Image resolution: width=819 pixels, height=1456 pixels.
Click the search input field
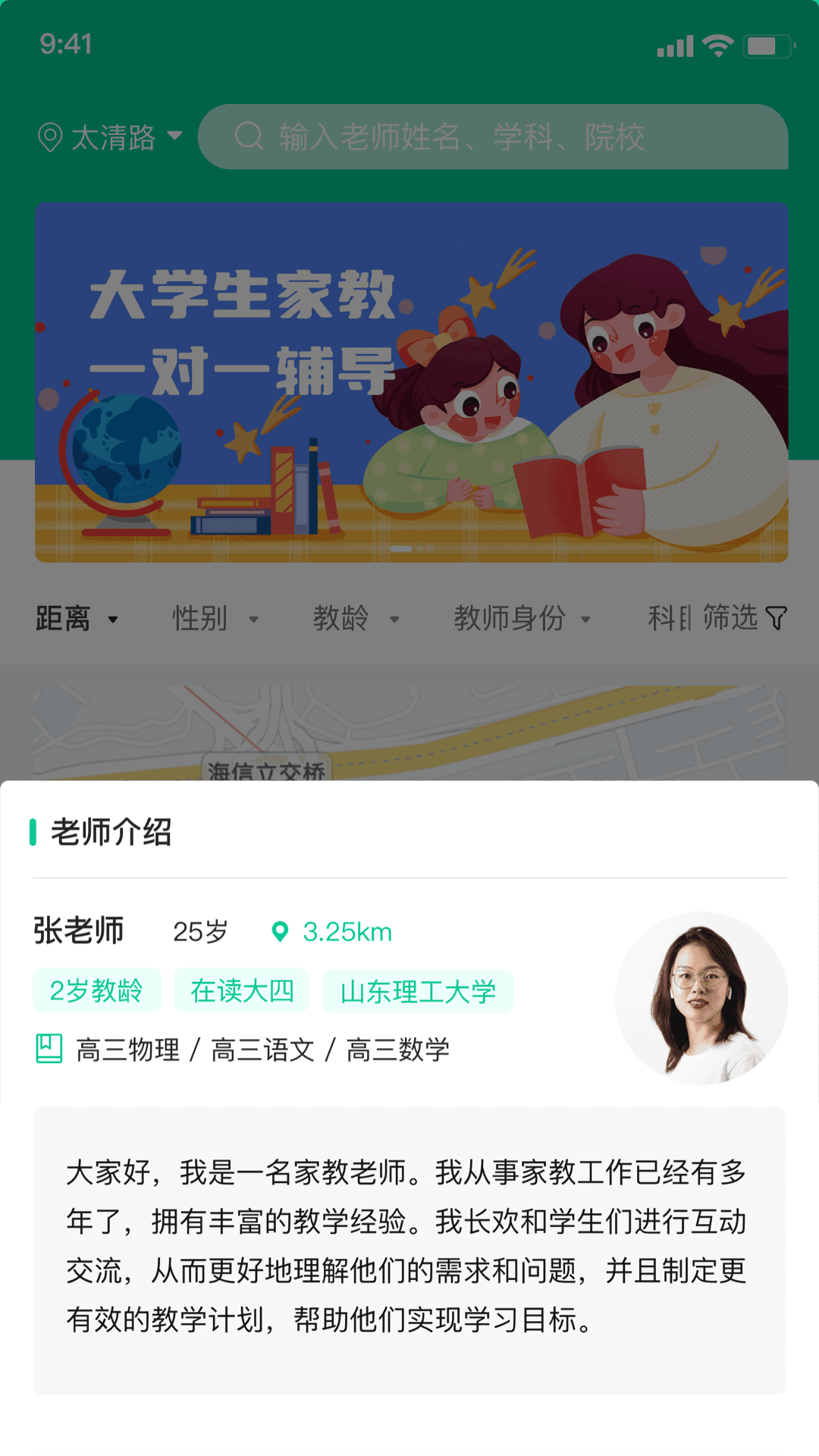493,138
